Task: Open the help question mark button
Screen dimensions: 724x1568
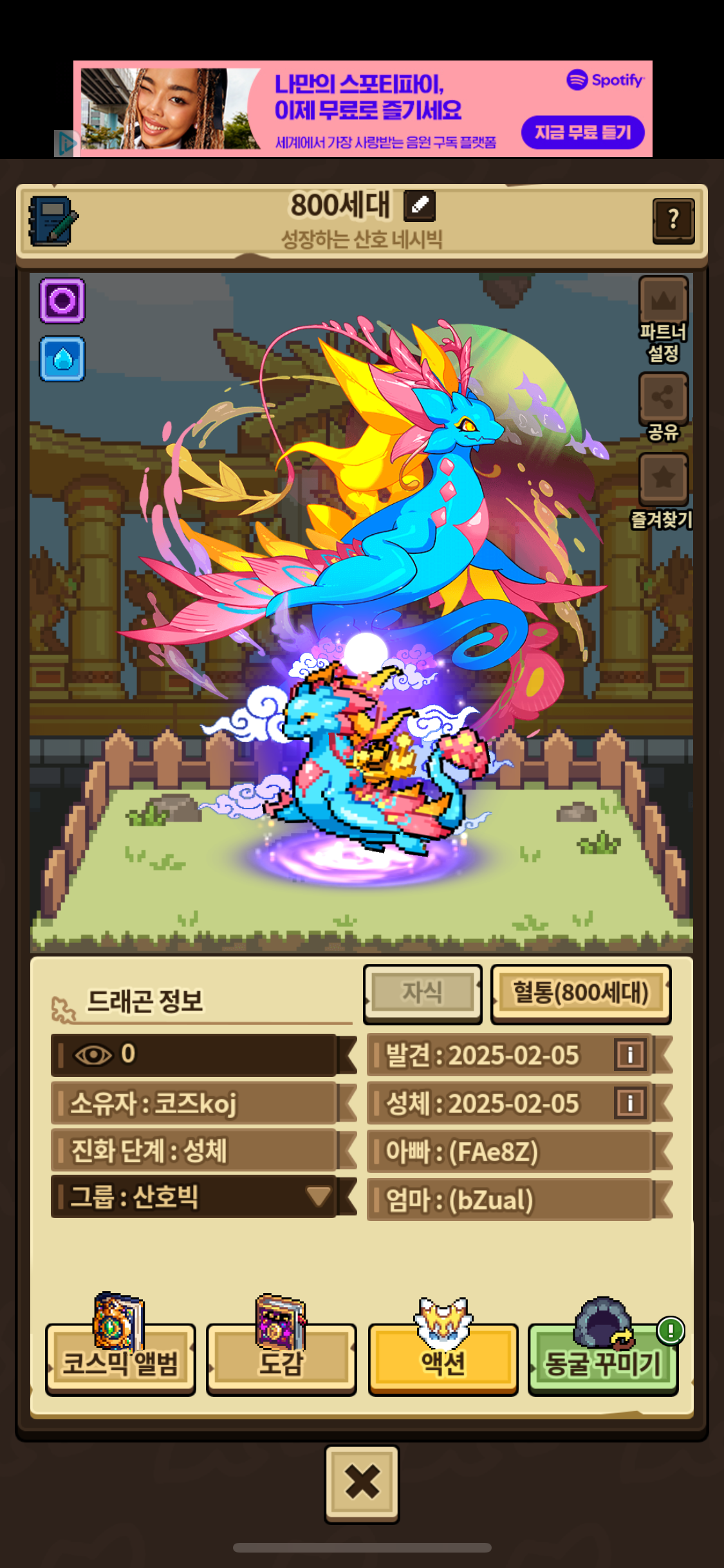Action: coord(673,220)
